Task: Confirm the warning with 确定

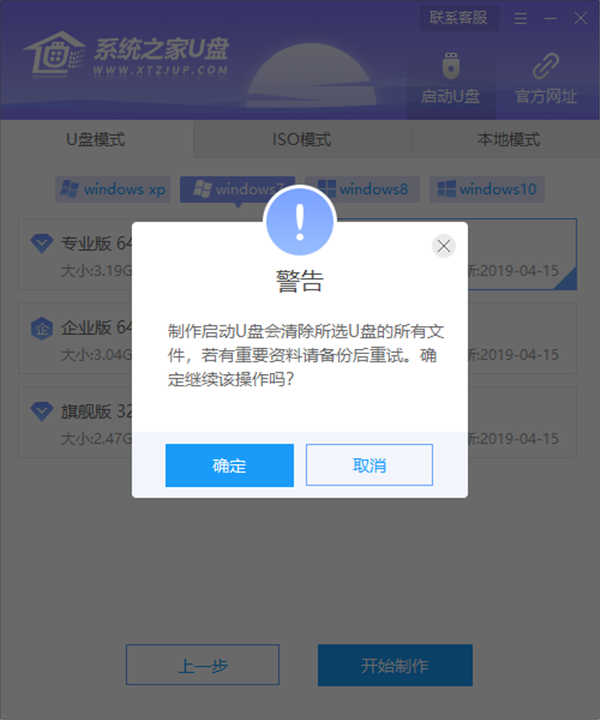Action: (229, 466)
